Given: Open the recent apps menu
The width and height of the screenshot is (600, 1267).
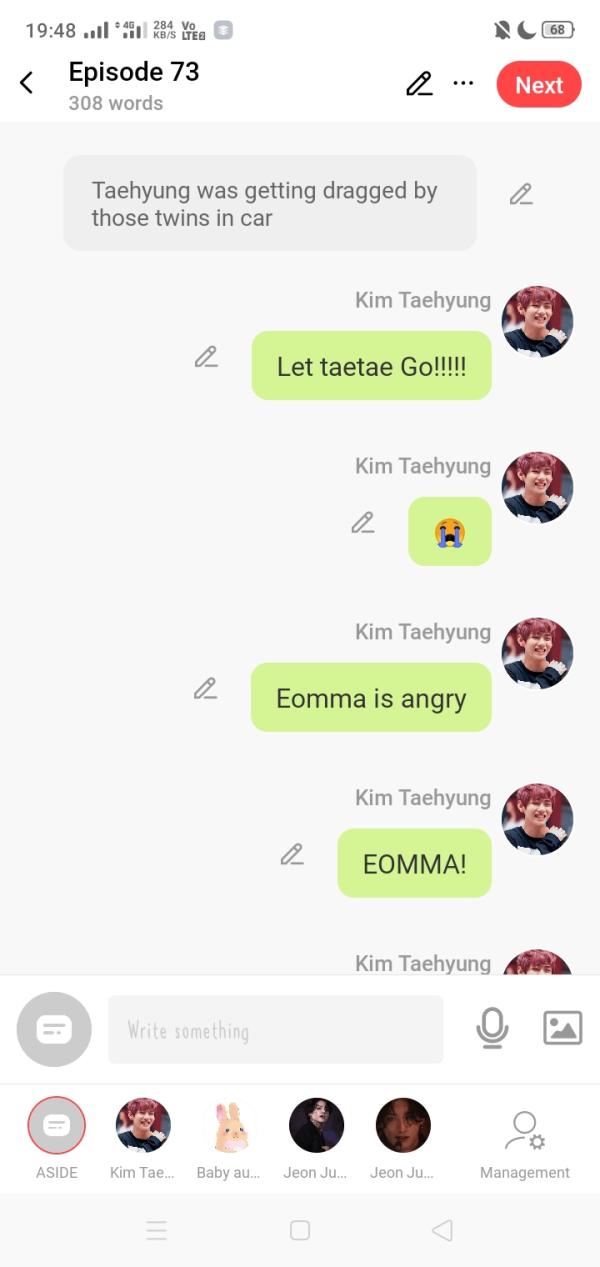Looking at the screenshot, I should [x=157, y=1231].
